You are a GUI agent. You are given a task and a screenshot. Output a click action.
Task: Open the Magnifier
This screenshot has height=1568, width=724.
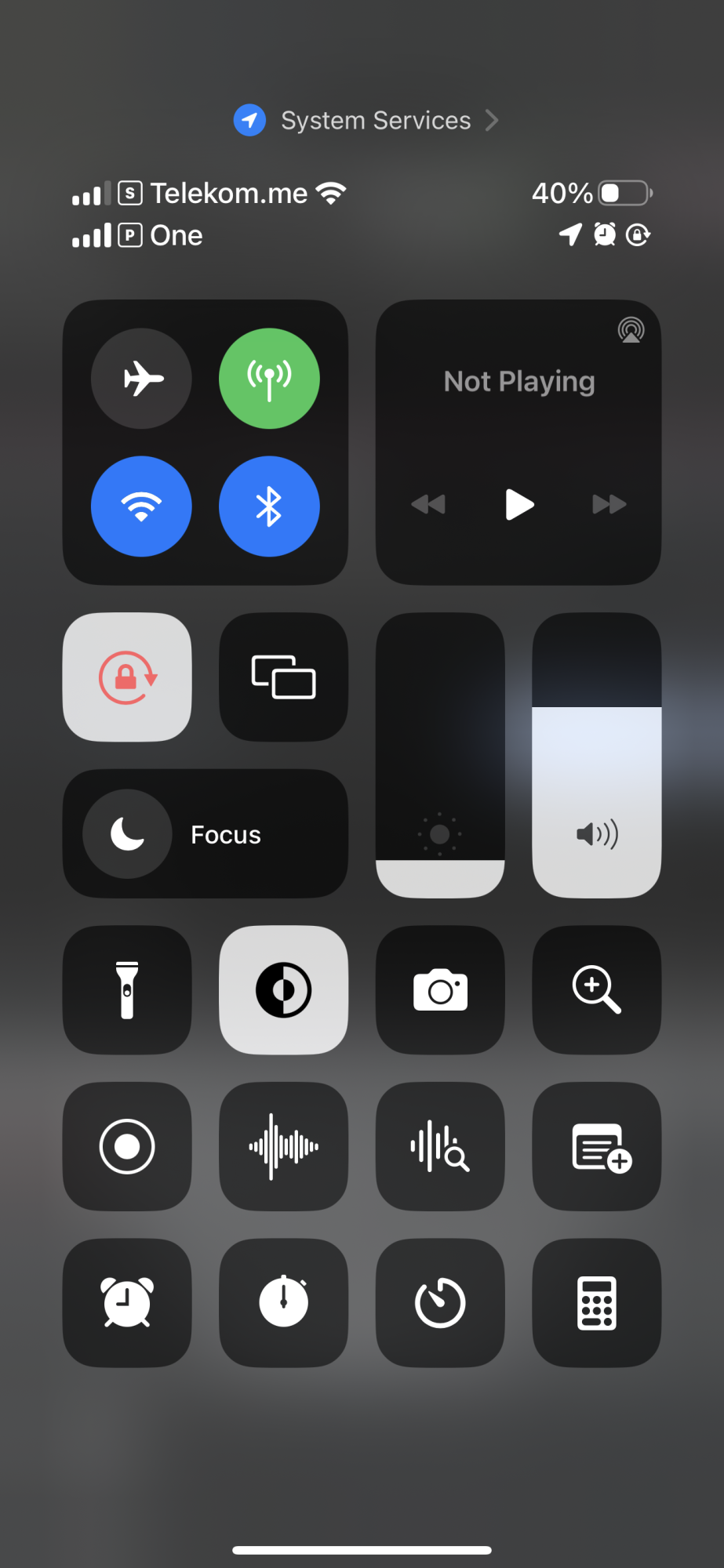(597, 990)
